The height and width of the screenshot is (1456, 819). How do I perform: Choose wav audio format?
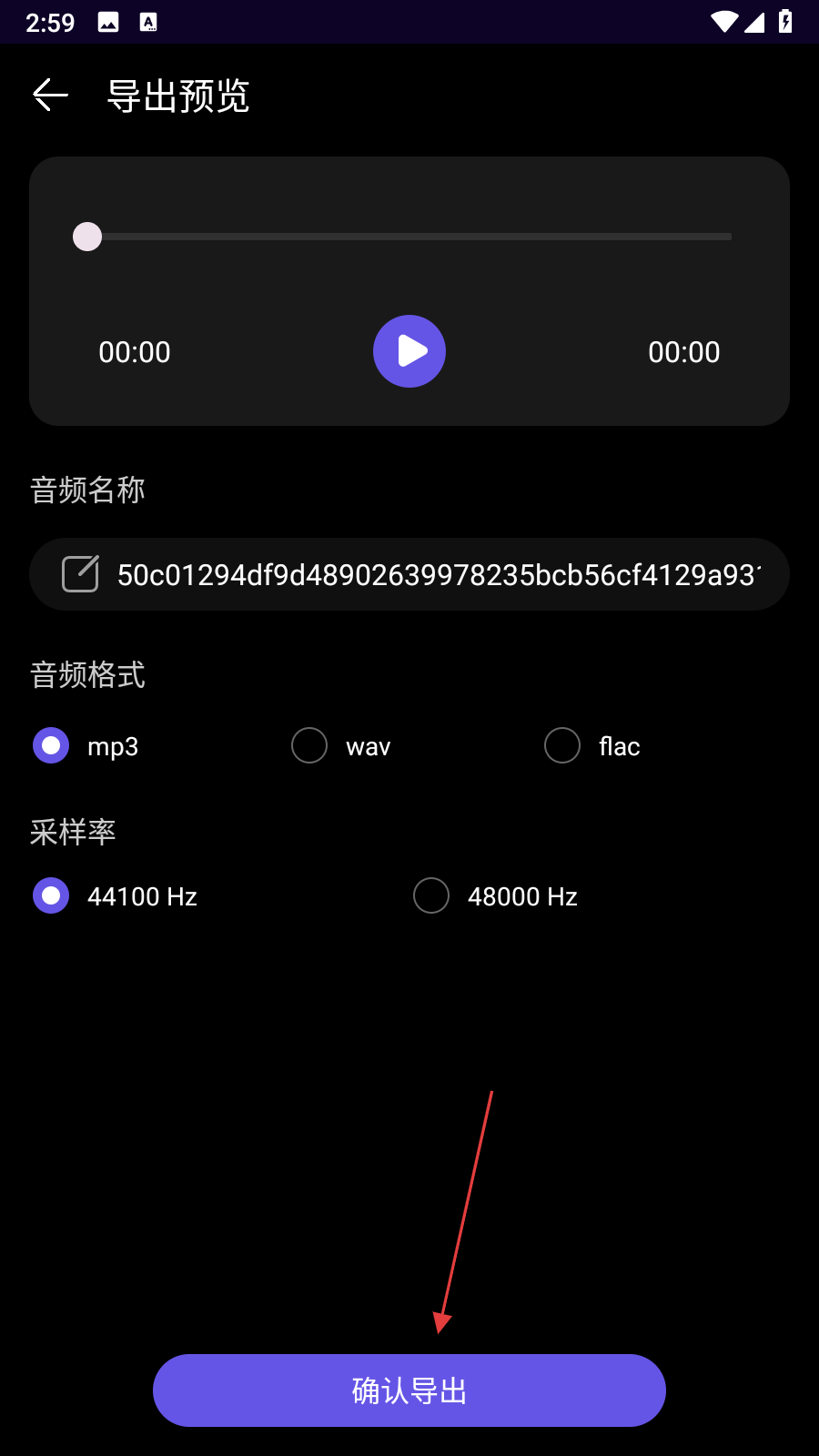[x=310, y=746]
